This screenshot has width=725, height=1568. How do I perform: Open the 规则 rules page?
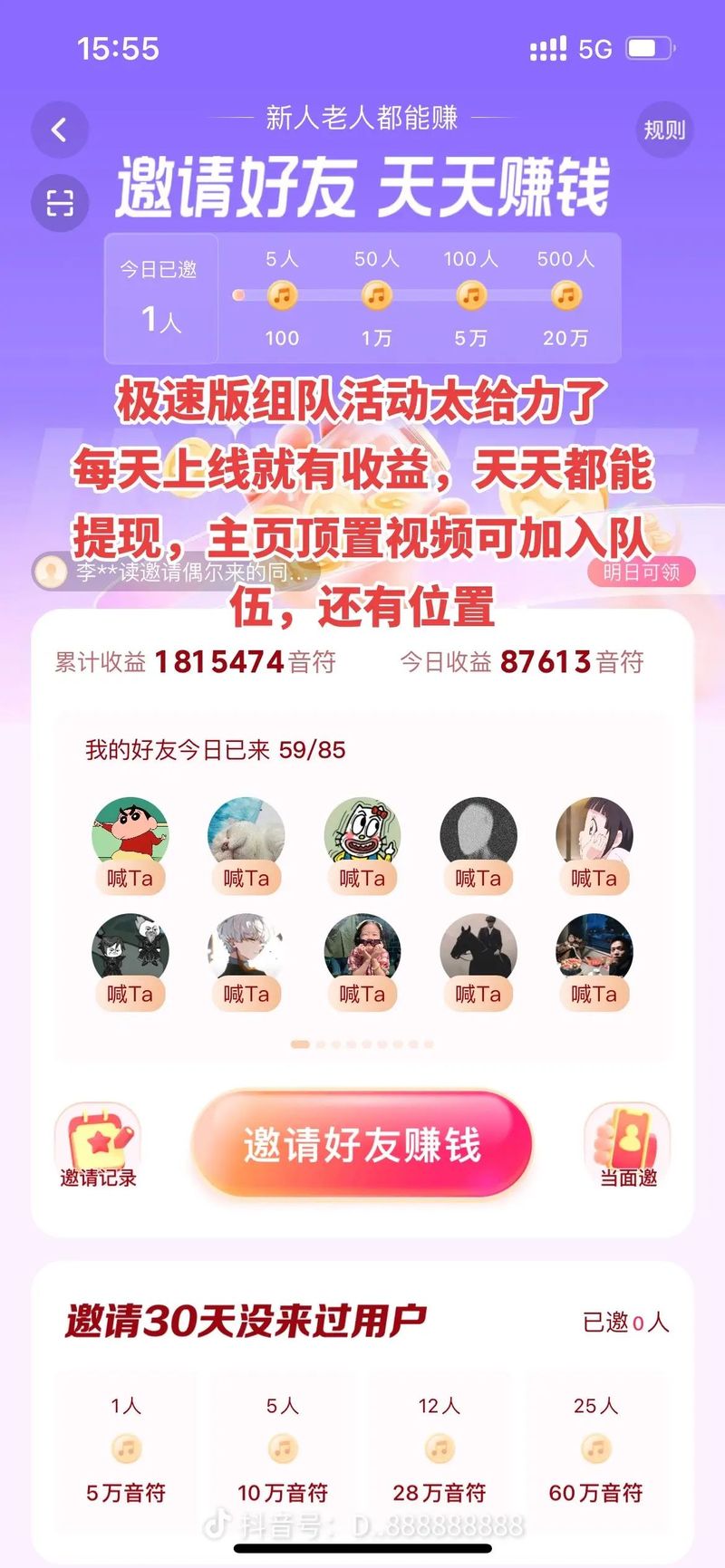(663, 130)
